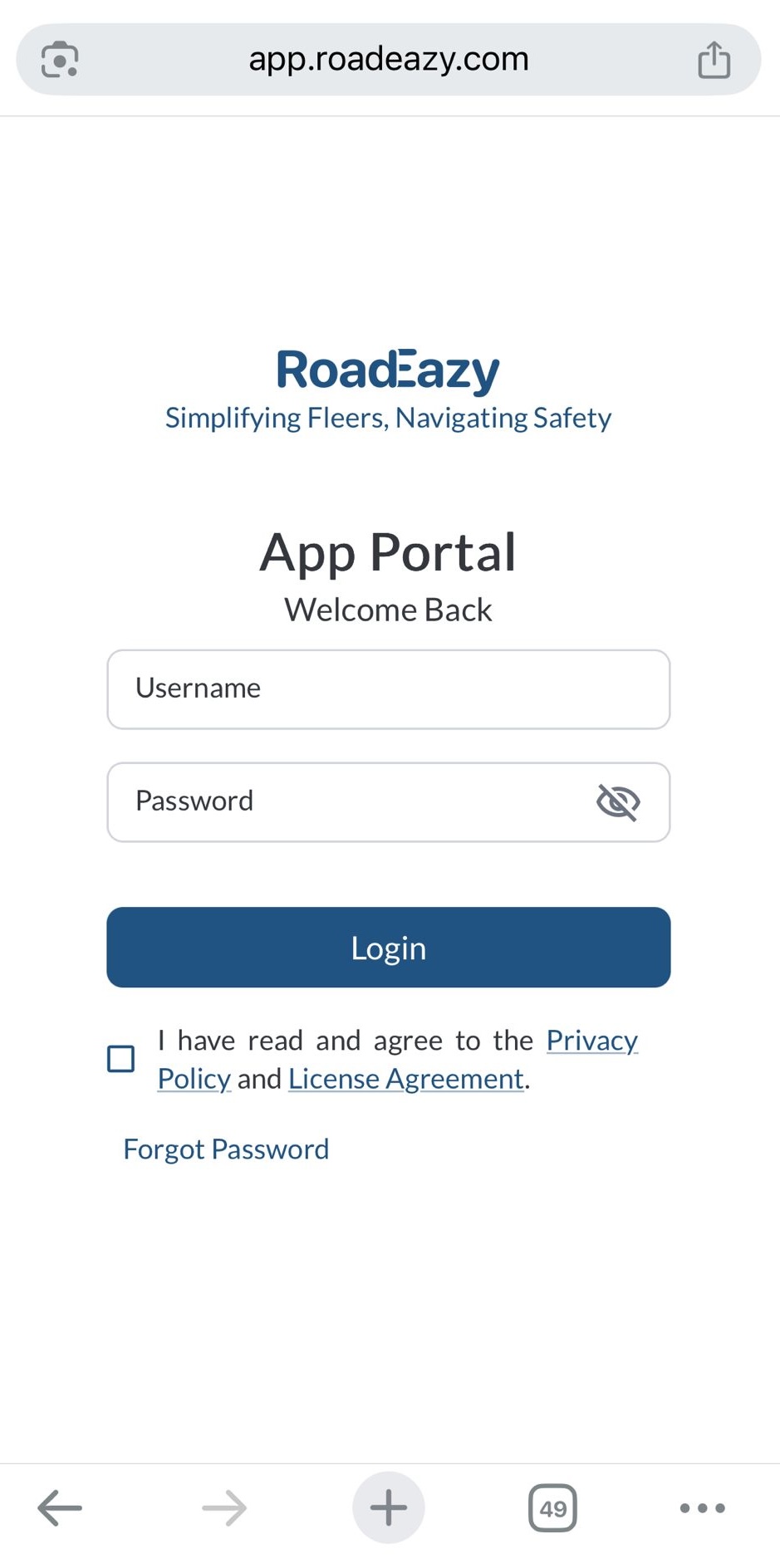Open the License Agreement link
This screenshot has width=780, height=1568.
click(406, 1079)
